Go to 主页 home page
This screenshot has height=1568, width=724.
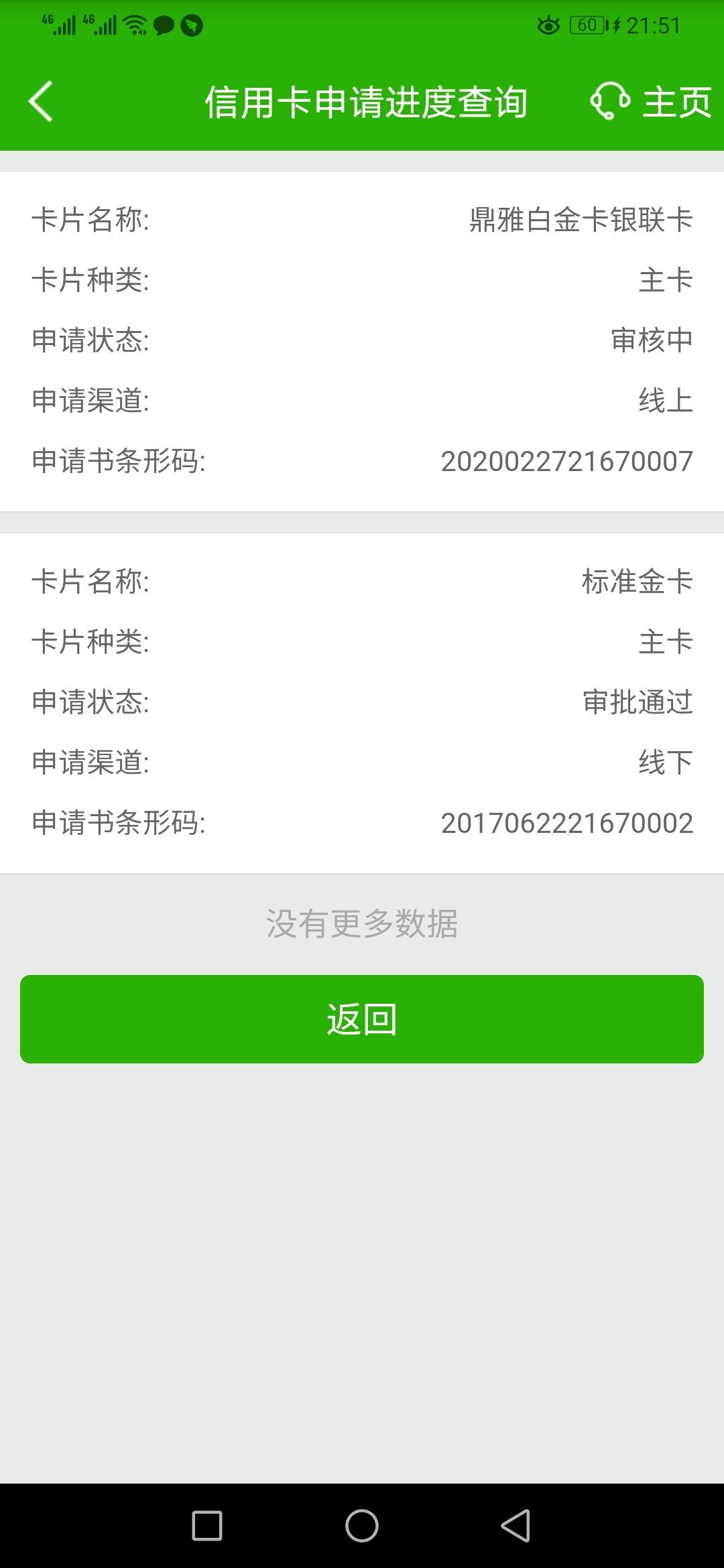click(x=677, y=102)
